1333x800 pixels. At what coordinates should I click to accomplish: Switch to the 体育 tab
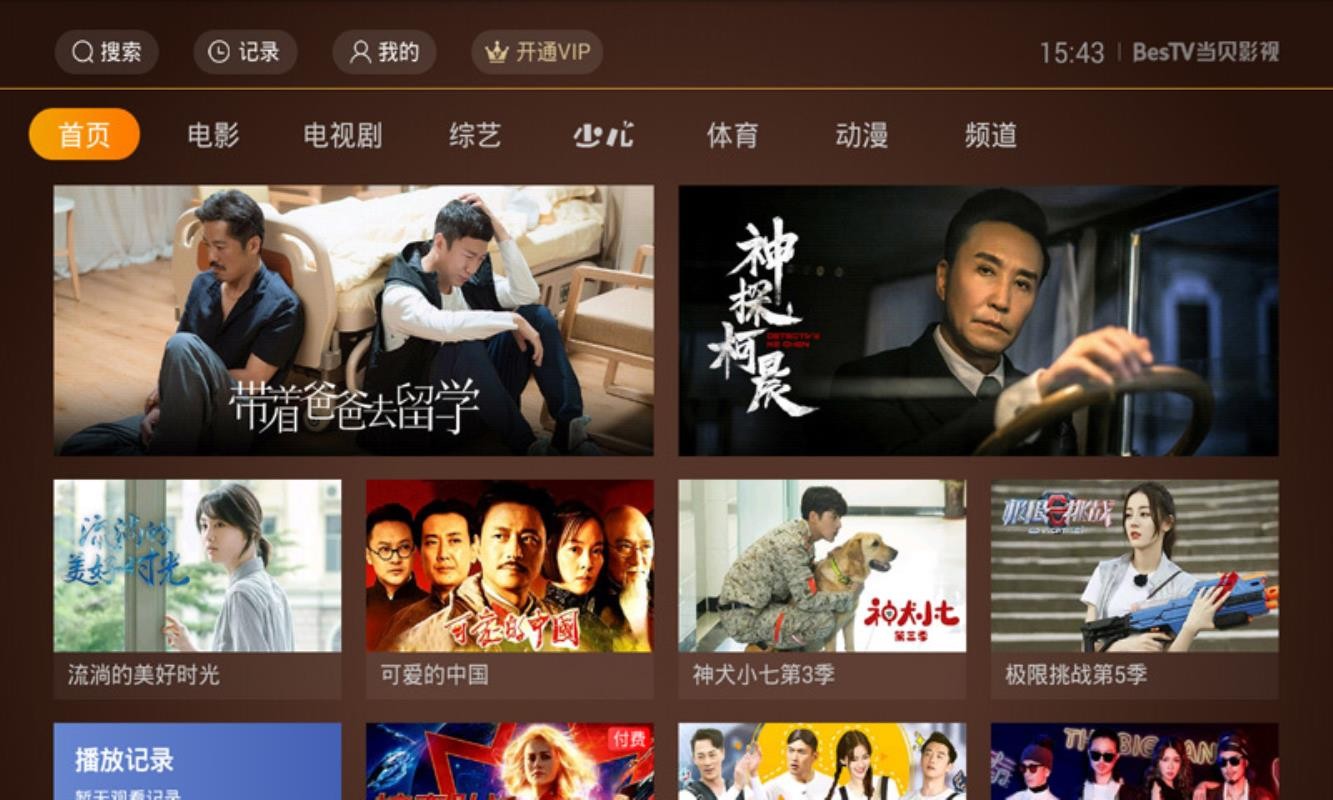[x=732, y=135]
